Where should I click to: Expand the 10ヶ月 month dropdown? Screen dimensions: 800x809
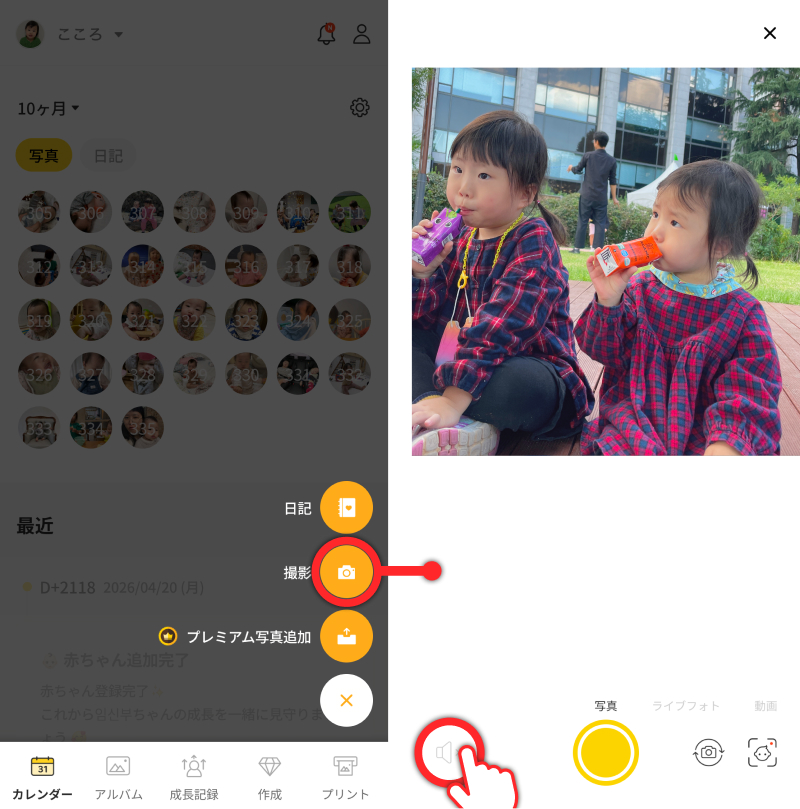(48, 108)
